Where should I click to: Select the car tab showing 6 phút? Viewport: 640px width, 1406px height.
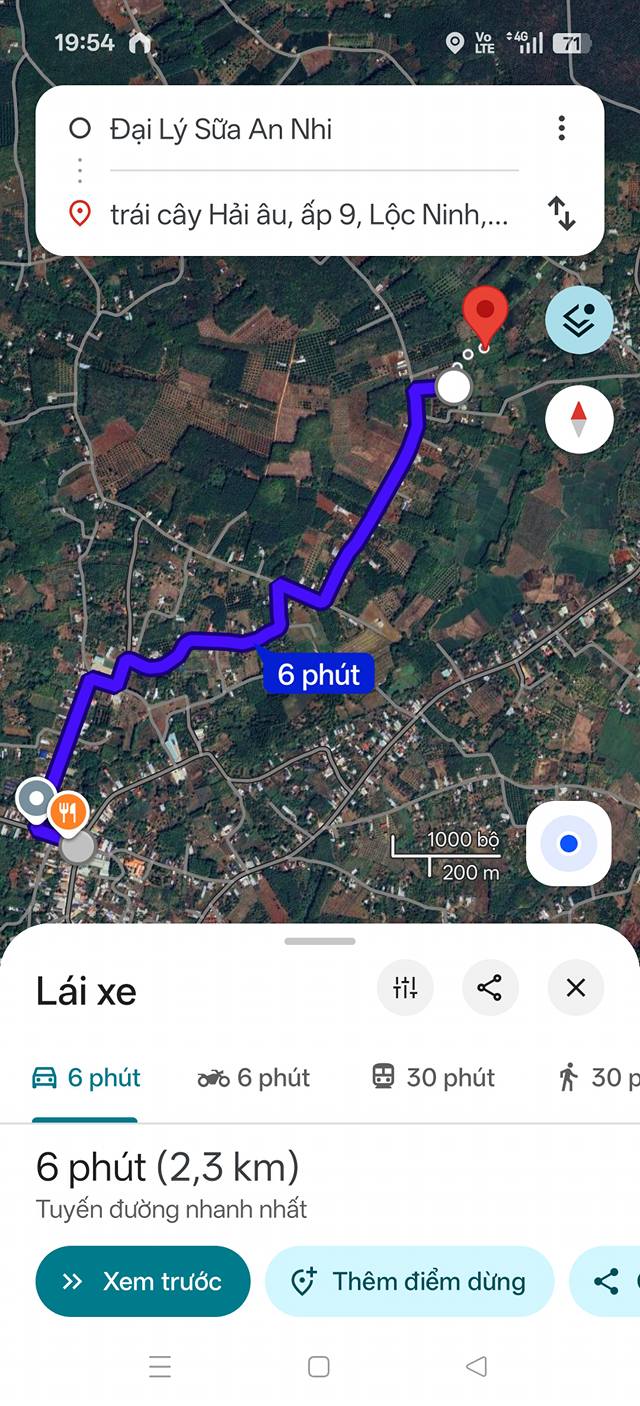pyautogui.click(x=86, y=1077)
